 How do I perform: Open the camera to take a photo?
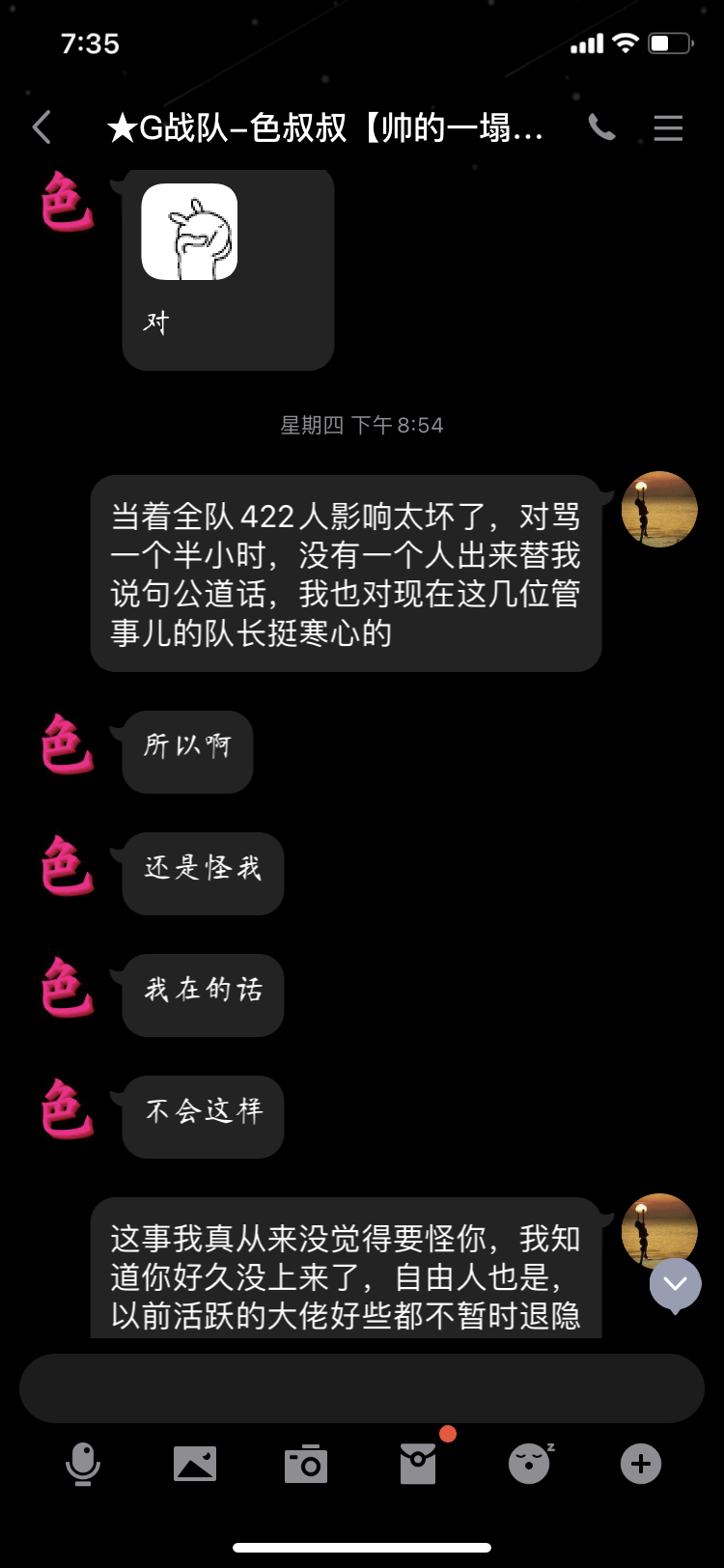tap(306, 1464)
